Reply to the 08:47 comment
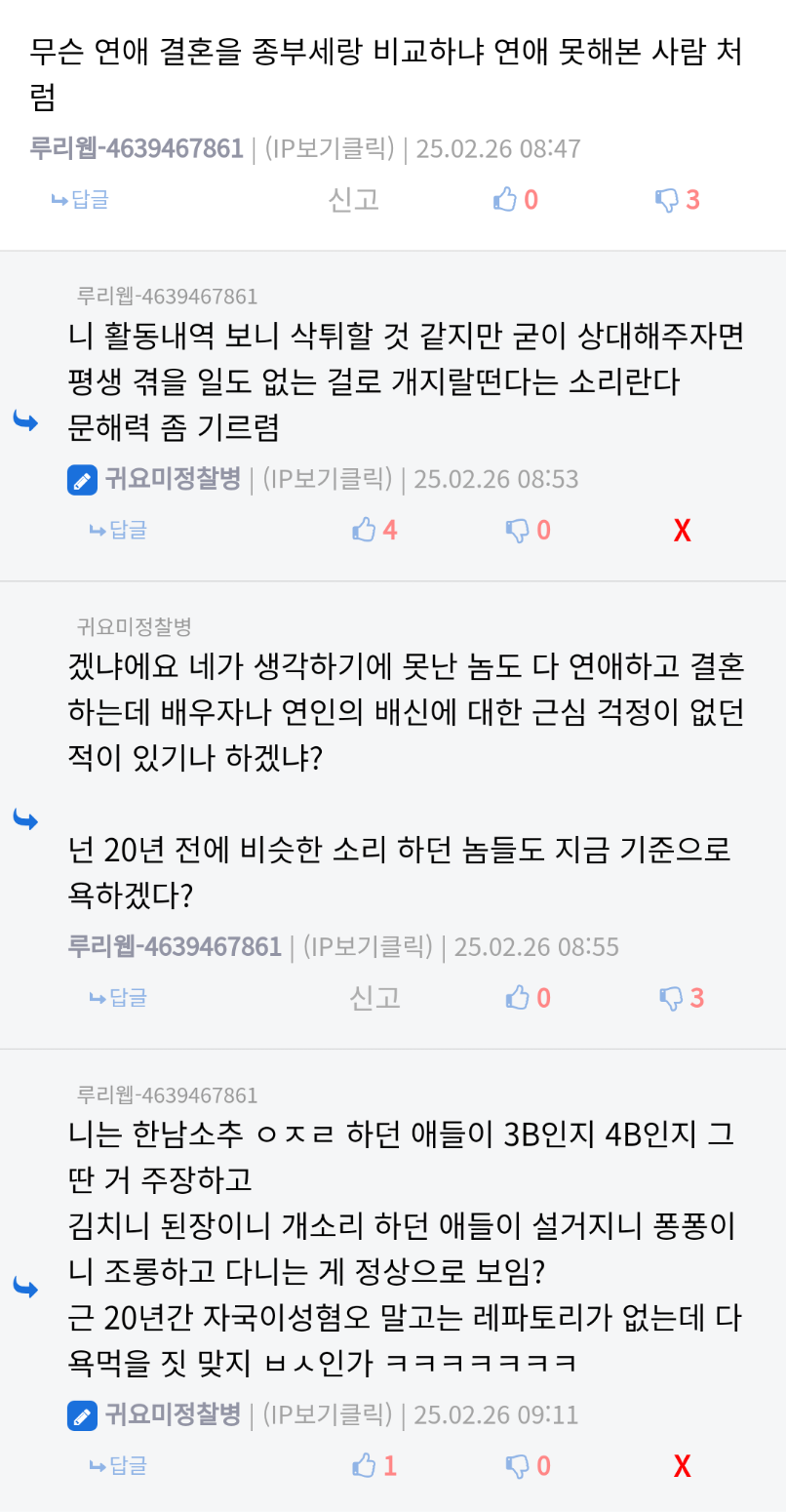Image resolution: width=787 pixels, height=1512 pixels. click(80, 200)
